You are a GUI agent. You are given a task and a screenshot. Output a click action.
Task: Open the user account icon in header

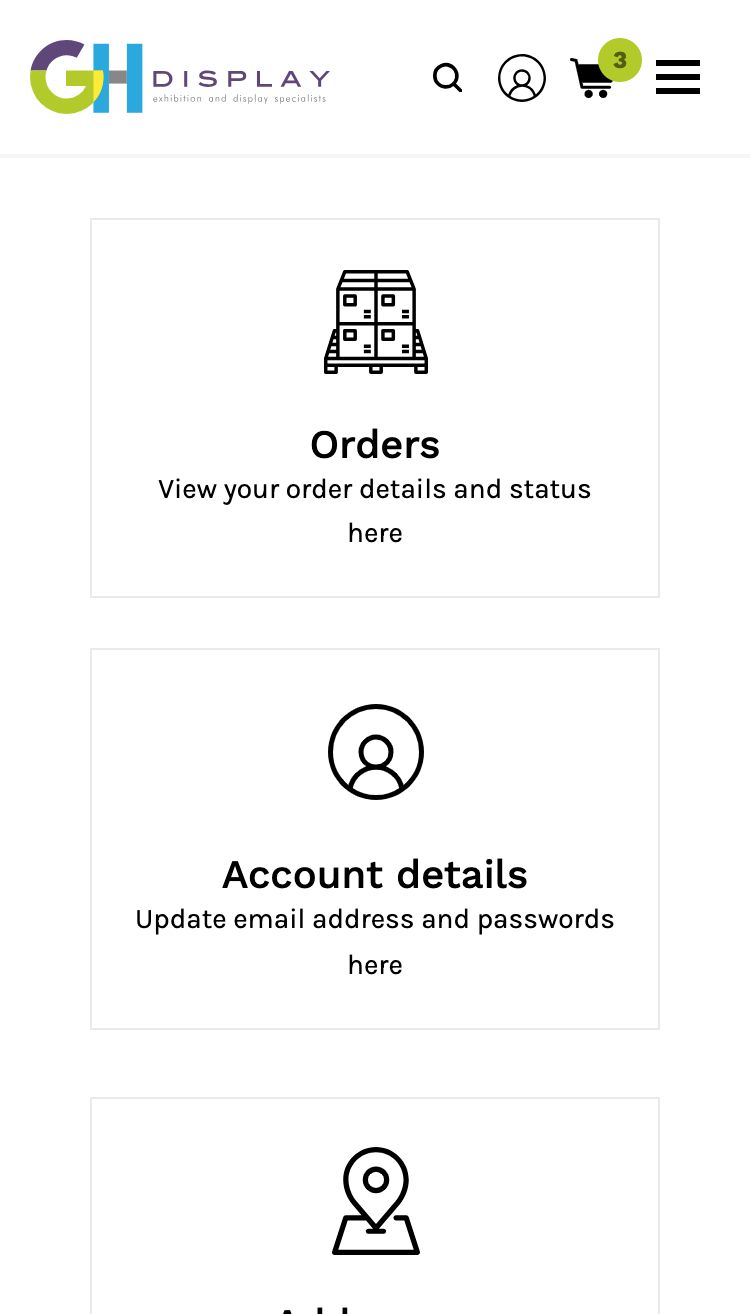coord(522,78)
